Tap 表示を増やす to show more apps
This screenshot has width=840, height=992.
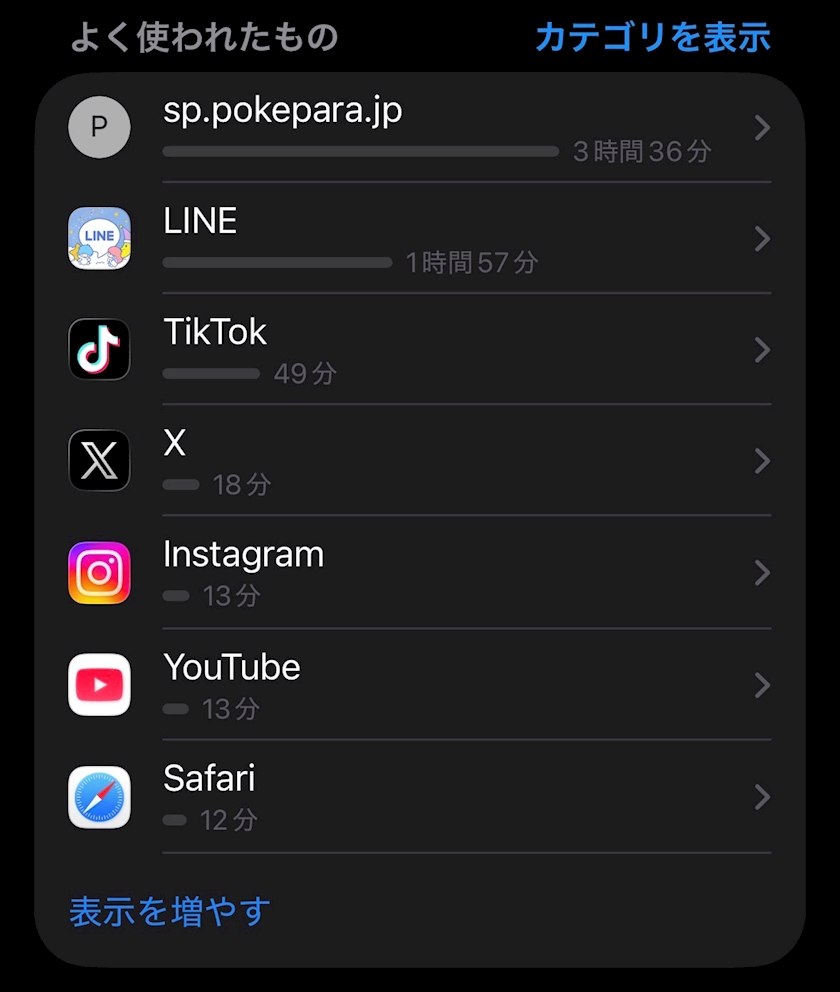pos(170,912)
